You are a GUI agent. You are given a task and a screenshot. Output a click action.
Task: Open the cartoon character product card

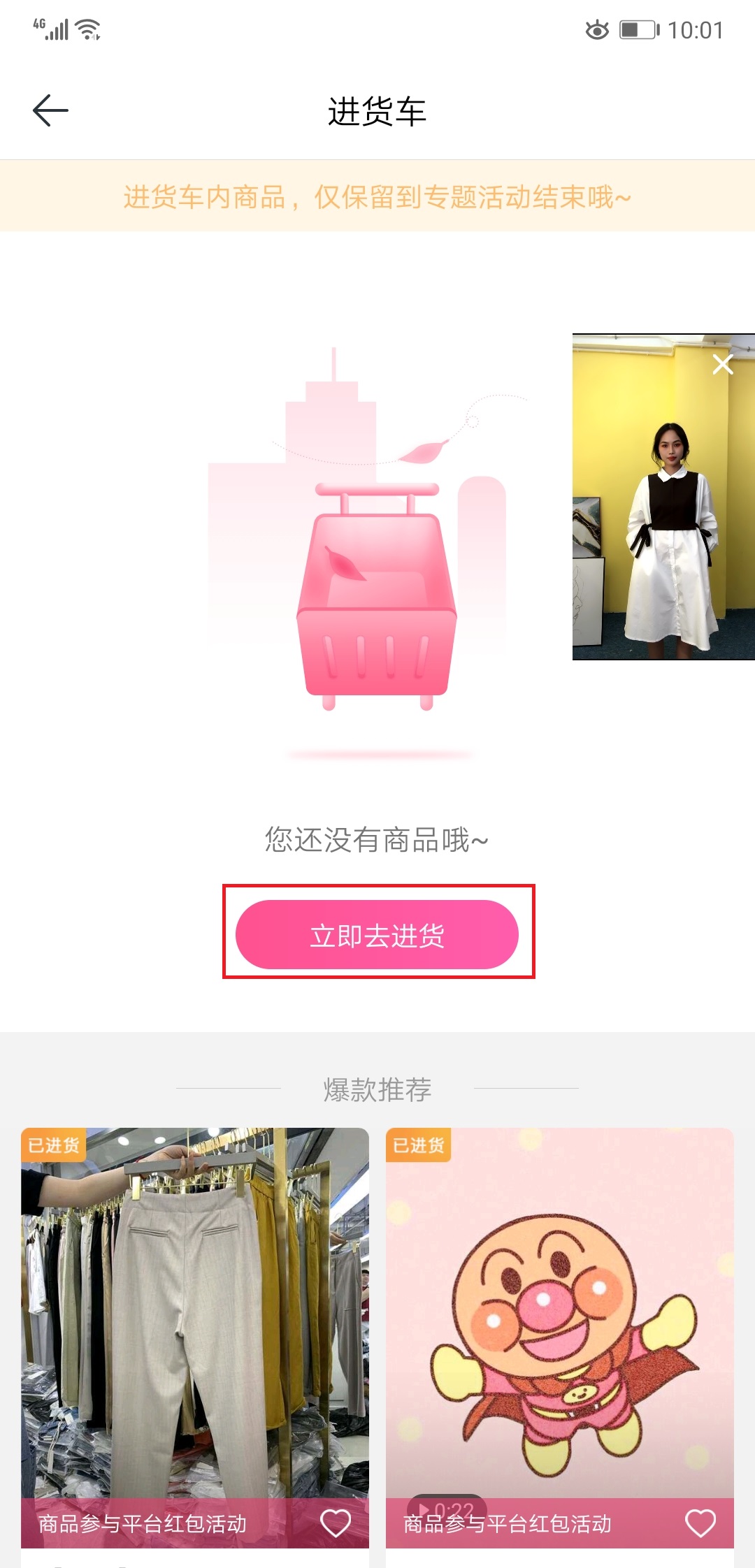(560, 1338)
